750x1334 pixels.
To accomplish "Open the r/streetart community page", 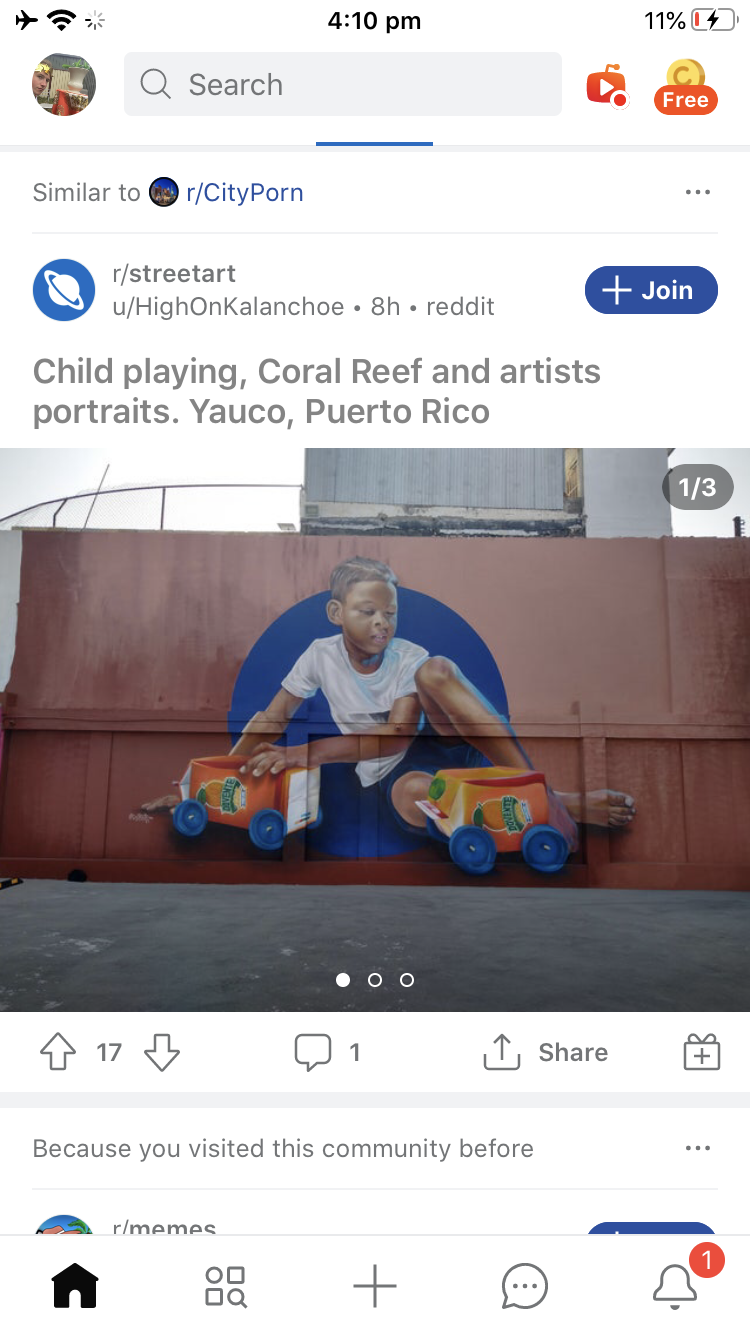I will click(174, 274).
